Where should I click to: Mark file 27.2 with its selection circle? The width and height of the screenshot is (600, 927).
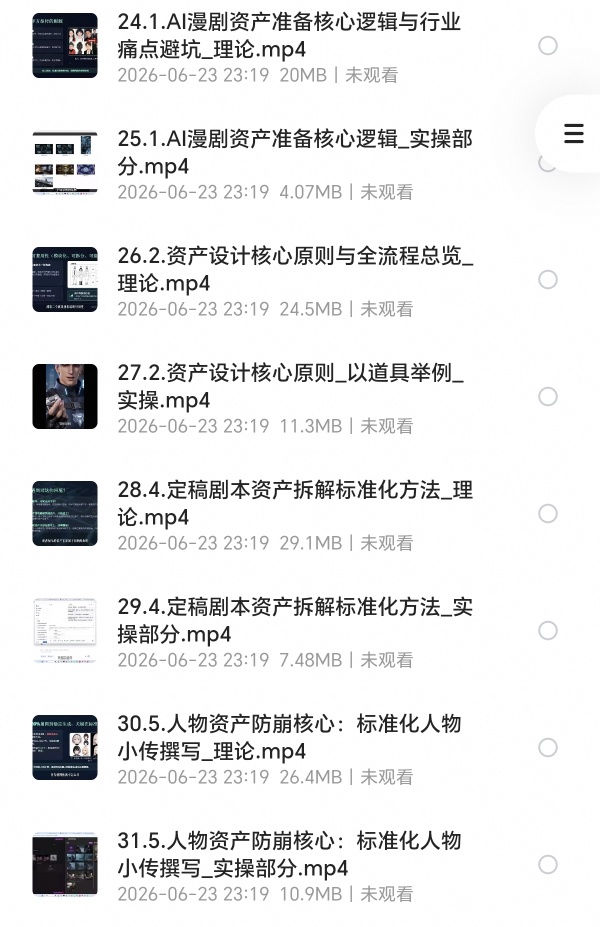pos(548,397)
